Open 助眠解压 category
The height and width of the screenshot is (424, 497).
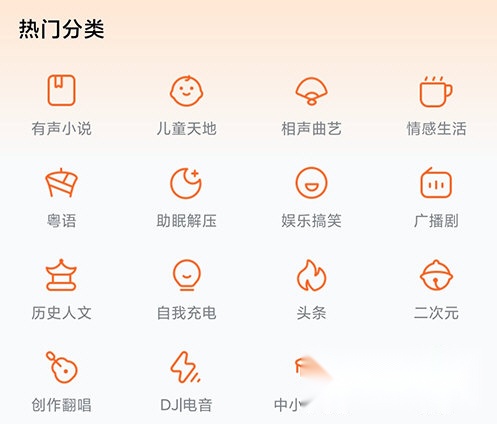pyautogui.click(x=186, y=198)
